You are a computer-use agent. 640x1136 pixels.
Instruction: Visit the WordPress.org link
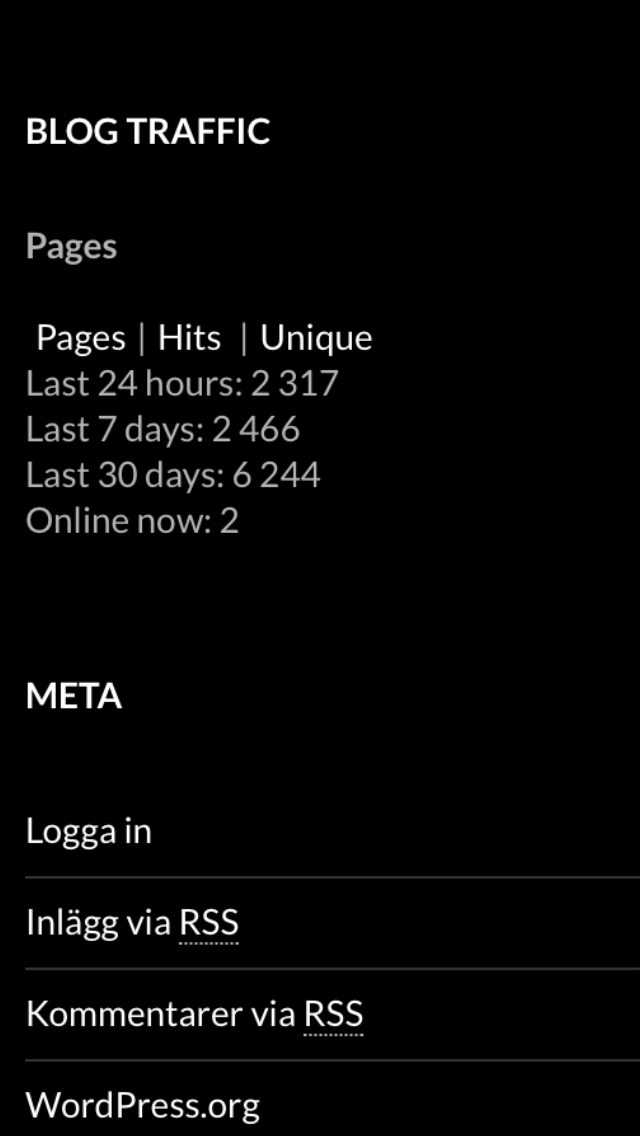pos(143,1105)
